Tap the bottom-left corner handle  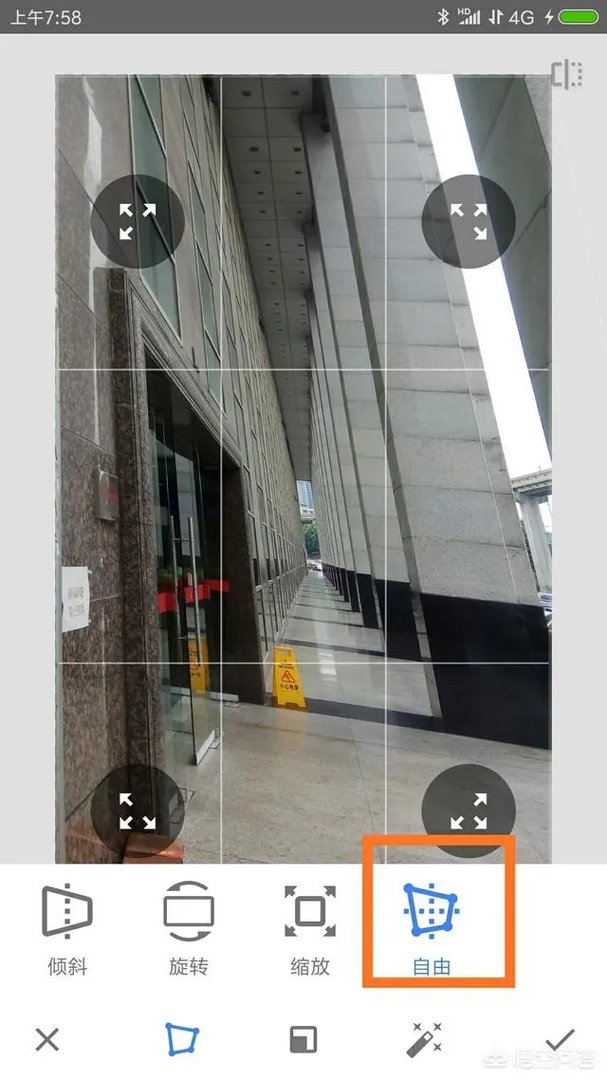click(x=137, y=811)
